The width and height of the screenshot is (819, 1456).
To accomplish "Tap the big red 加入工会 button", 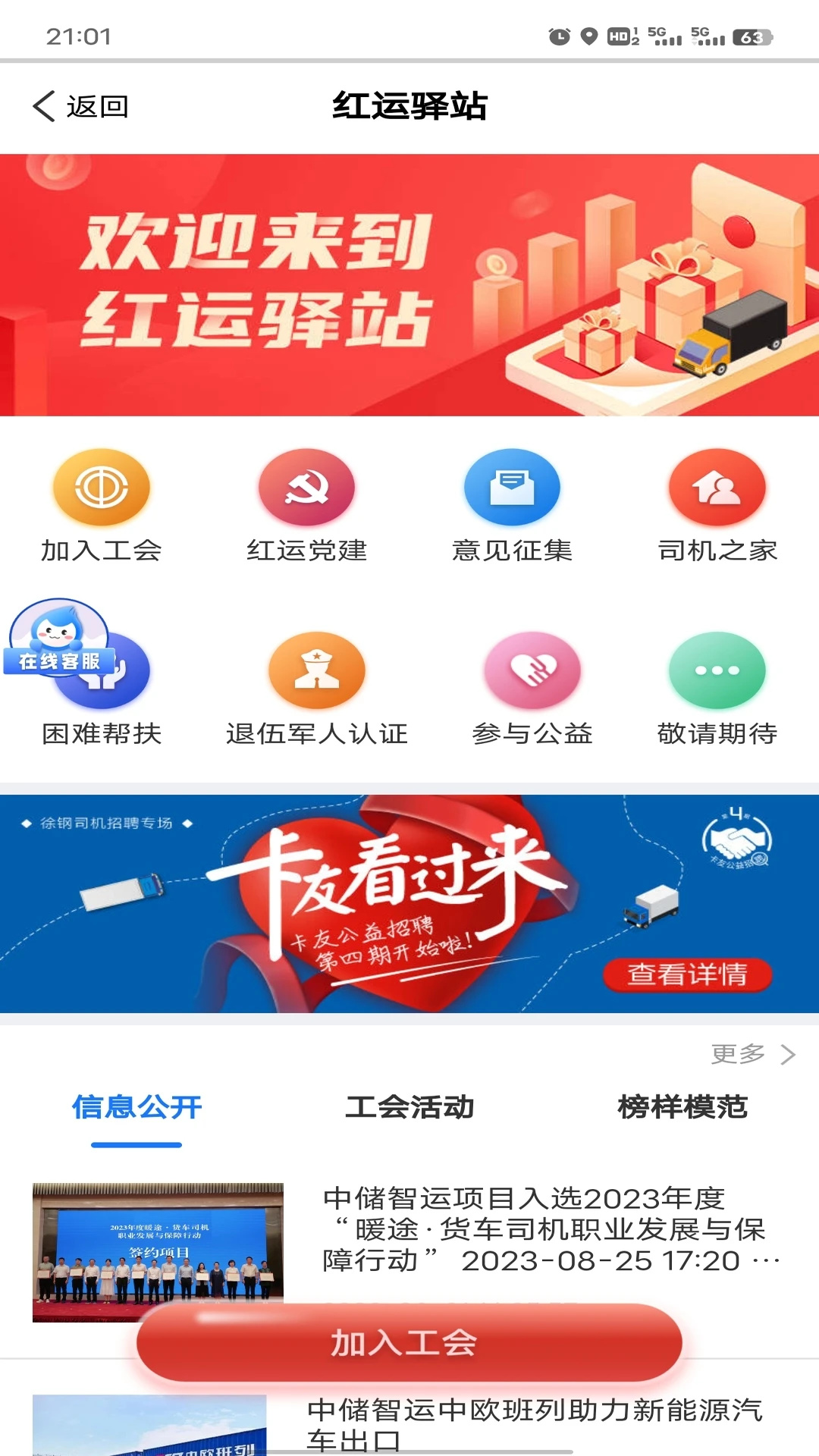I will point(409,1342).
